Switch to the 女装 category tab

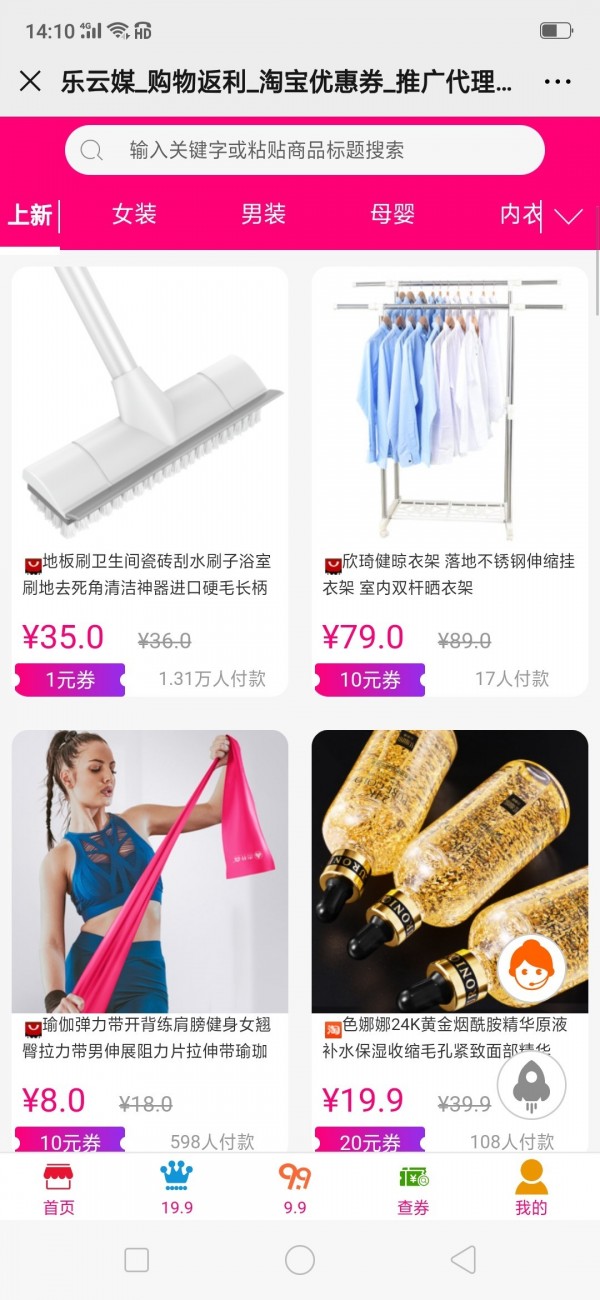(134, 214)
